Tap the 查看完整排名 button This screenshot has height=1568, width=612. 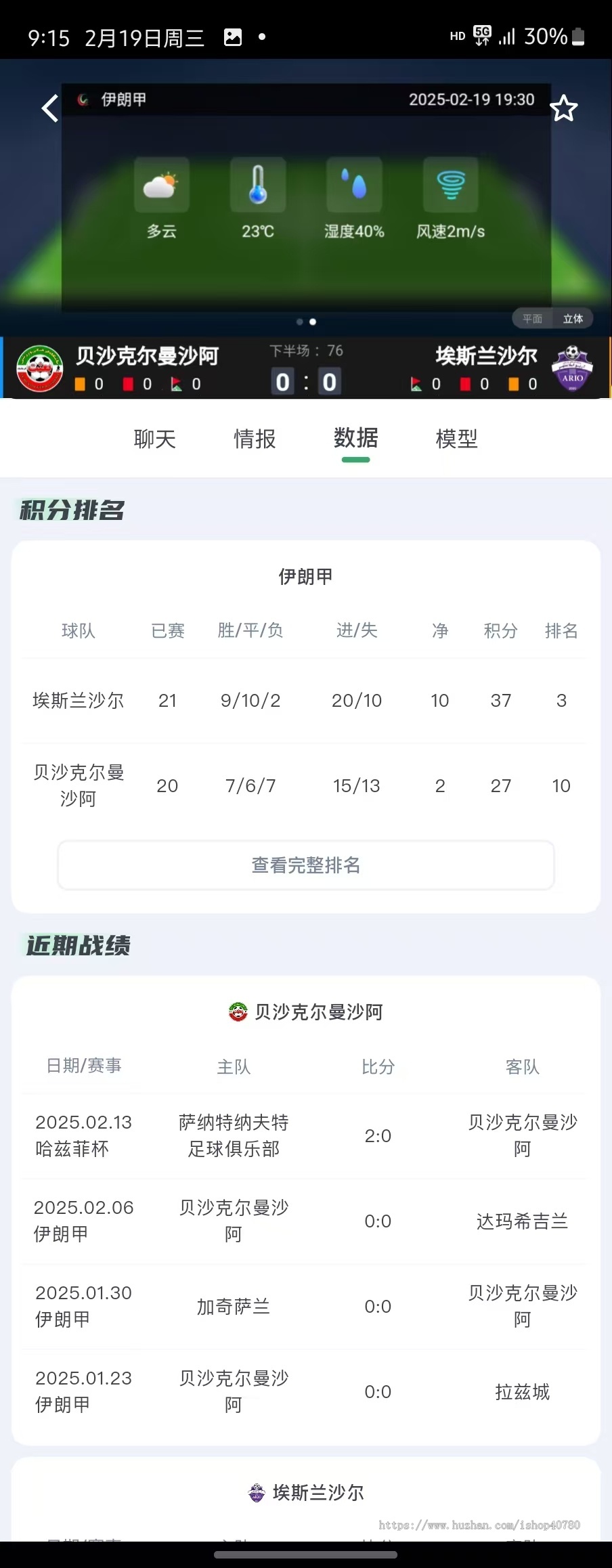click(x=306, y=866)
